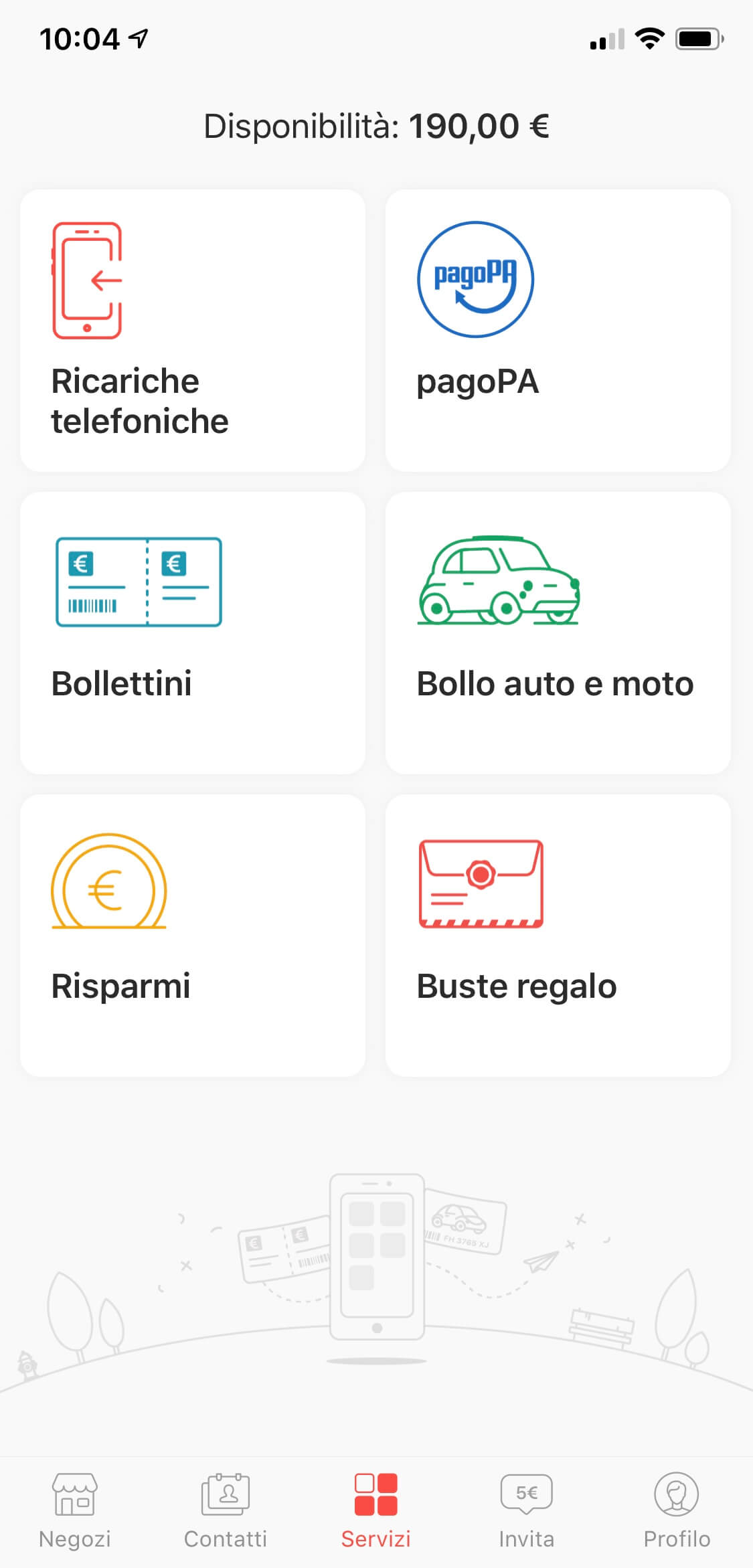Go to the Contatti tab

click(x=226, y=1510)
